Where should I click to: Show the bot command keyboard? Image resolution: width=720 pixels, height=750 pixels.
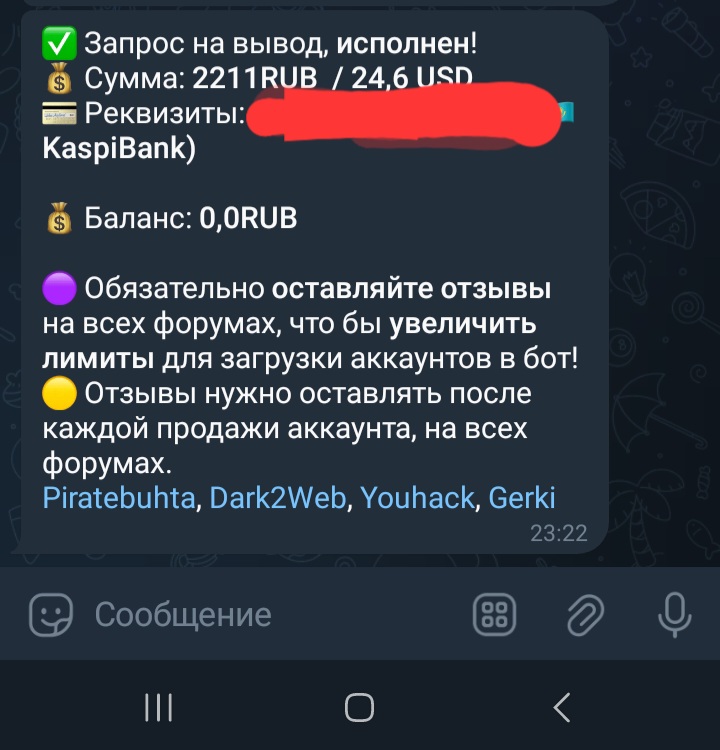pyautogui.click(x=494, y=614)
